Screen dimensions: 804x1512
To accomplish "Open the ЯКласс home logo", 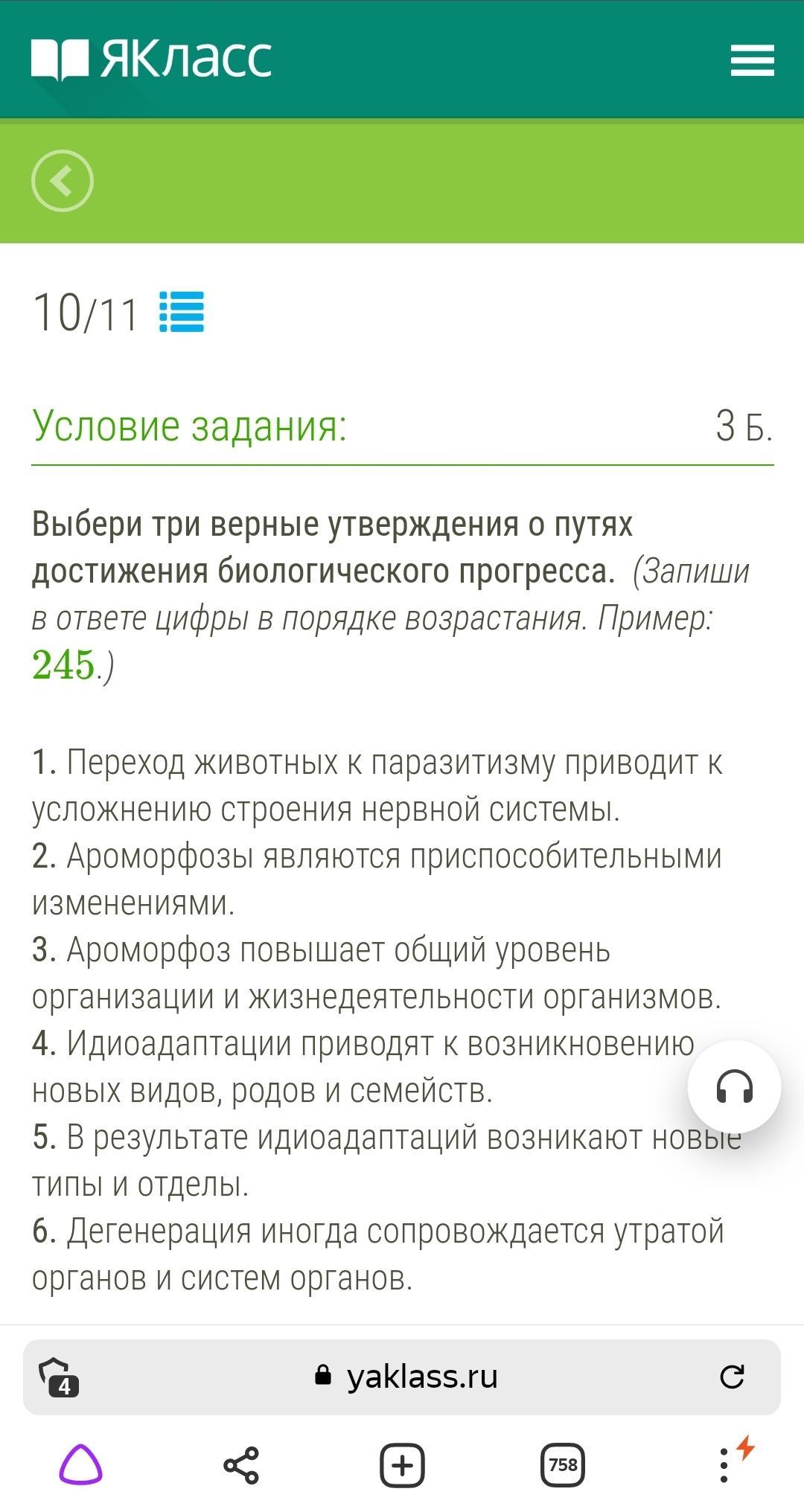I will (x=151, y=59).
